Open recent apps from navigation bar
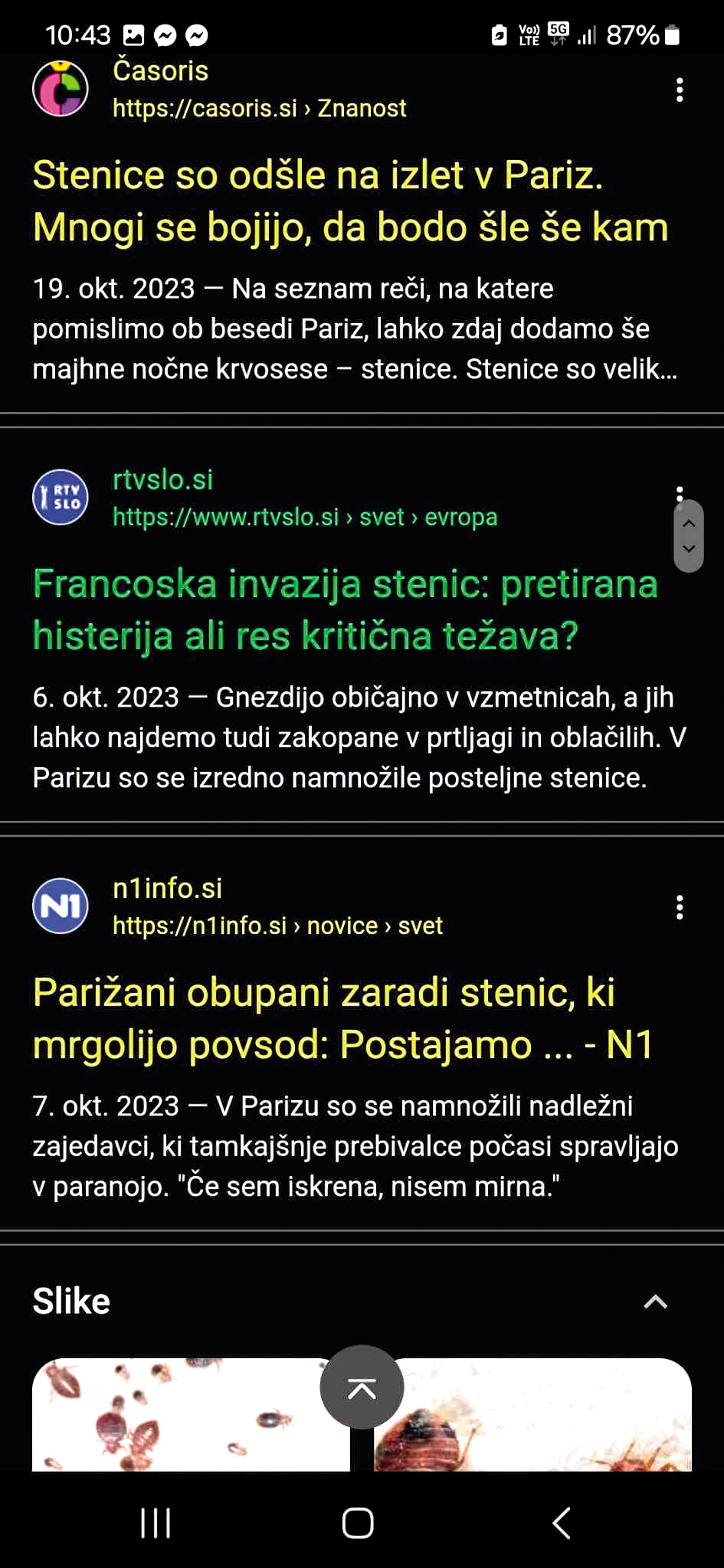This screenshot has width=724, height=1568. click(156, 1523)
